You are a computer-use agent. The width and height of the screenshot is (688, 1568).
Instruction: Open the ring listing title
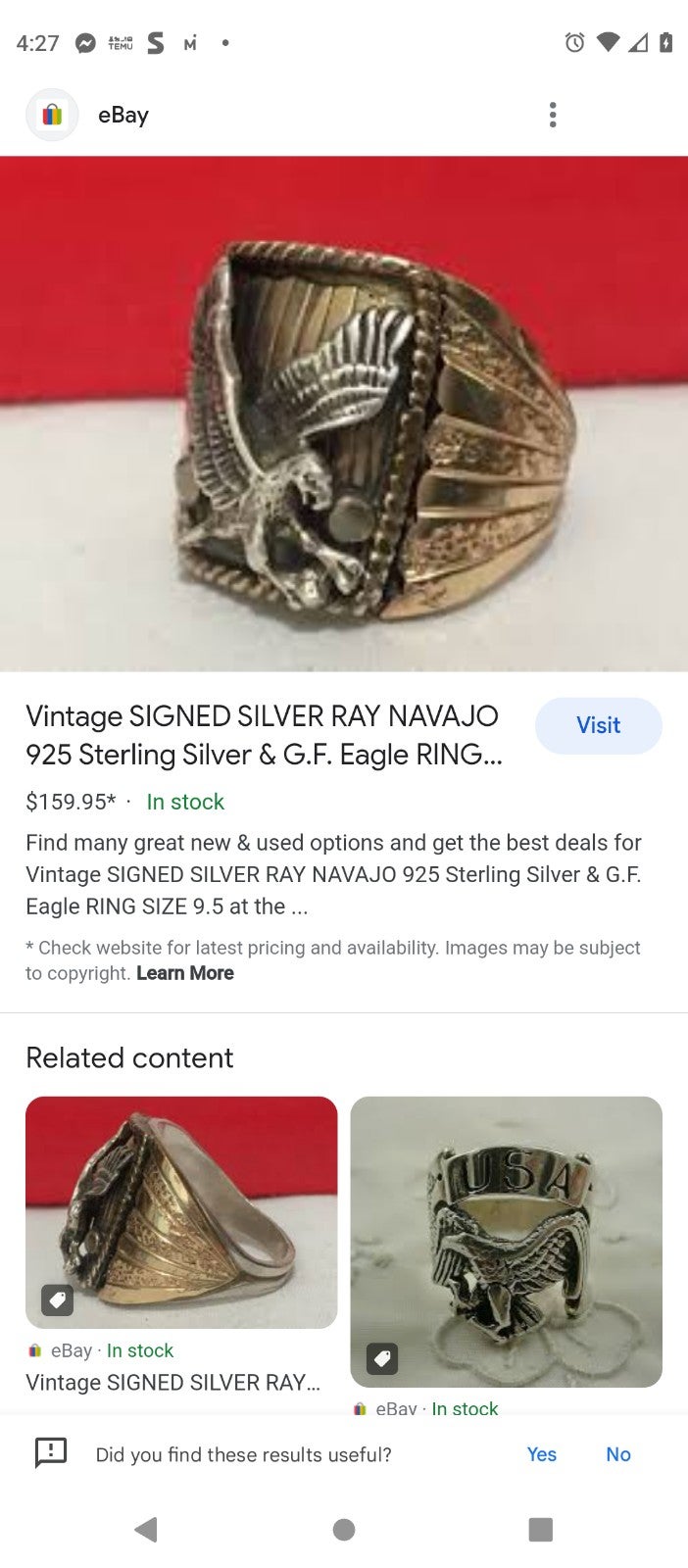[265, 735]
